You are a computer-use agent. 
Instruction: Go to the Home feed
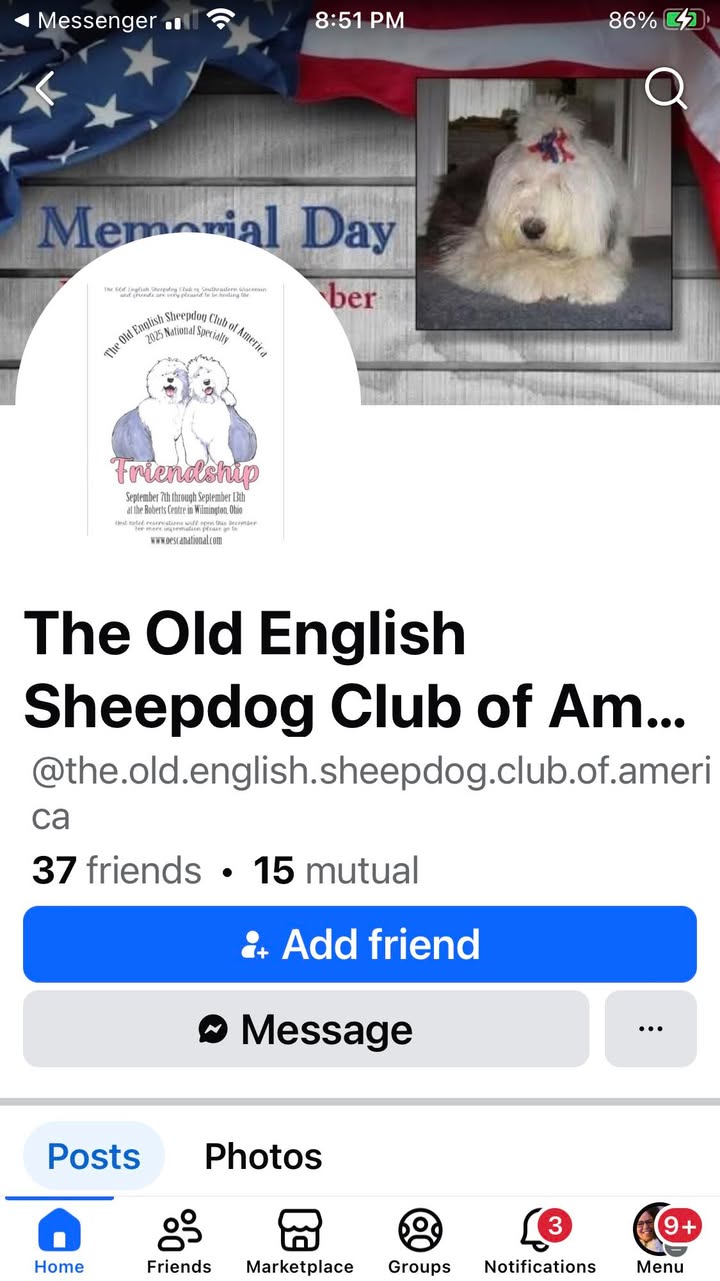coord(59,1241)
